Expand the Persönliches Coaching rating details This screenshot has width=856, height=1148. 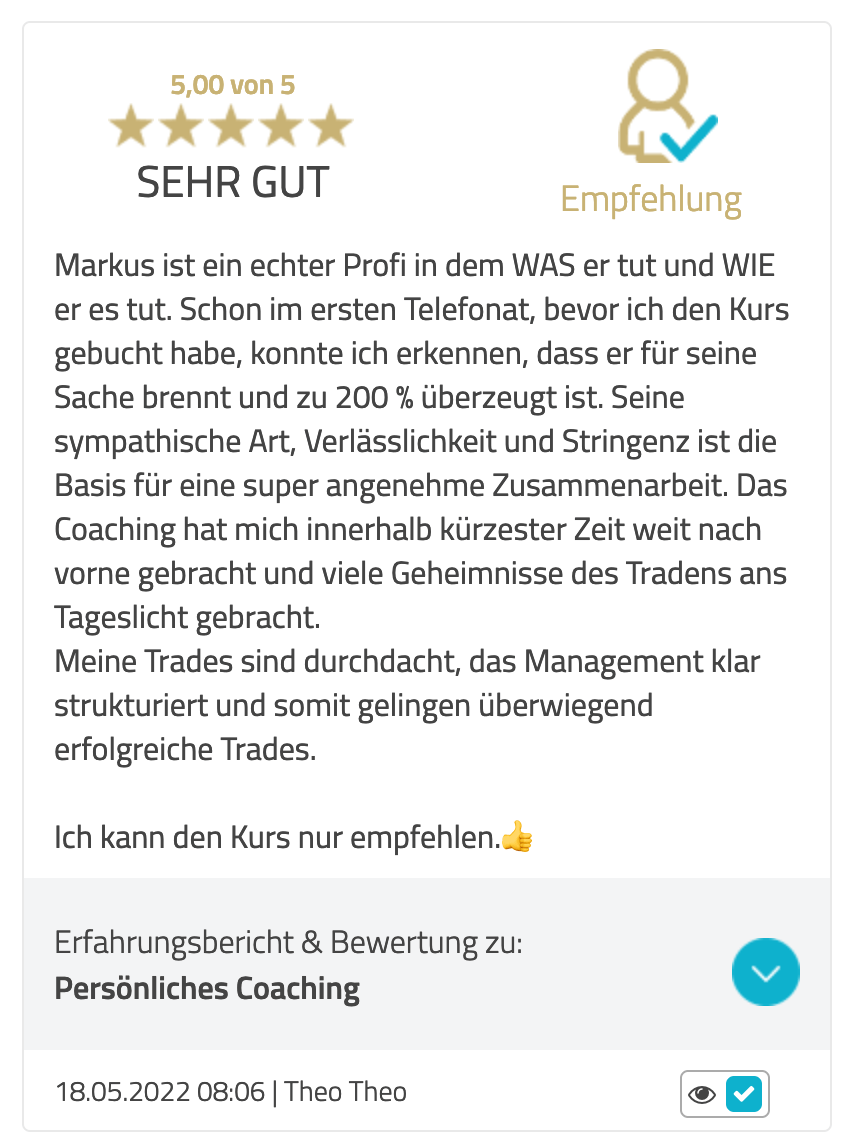[765, 971]
